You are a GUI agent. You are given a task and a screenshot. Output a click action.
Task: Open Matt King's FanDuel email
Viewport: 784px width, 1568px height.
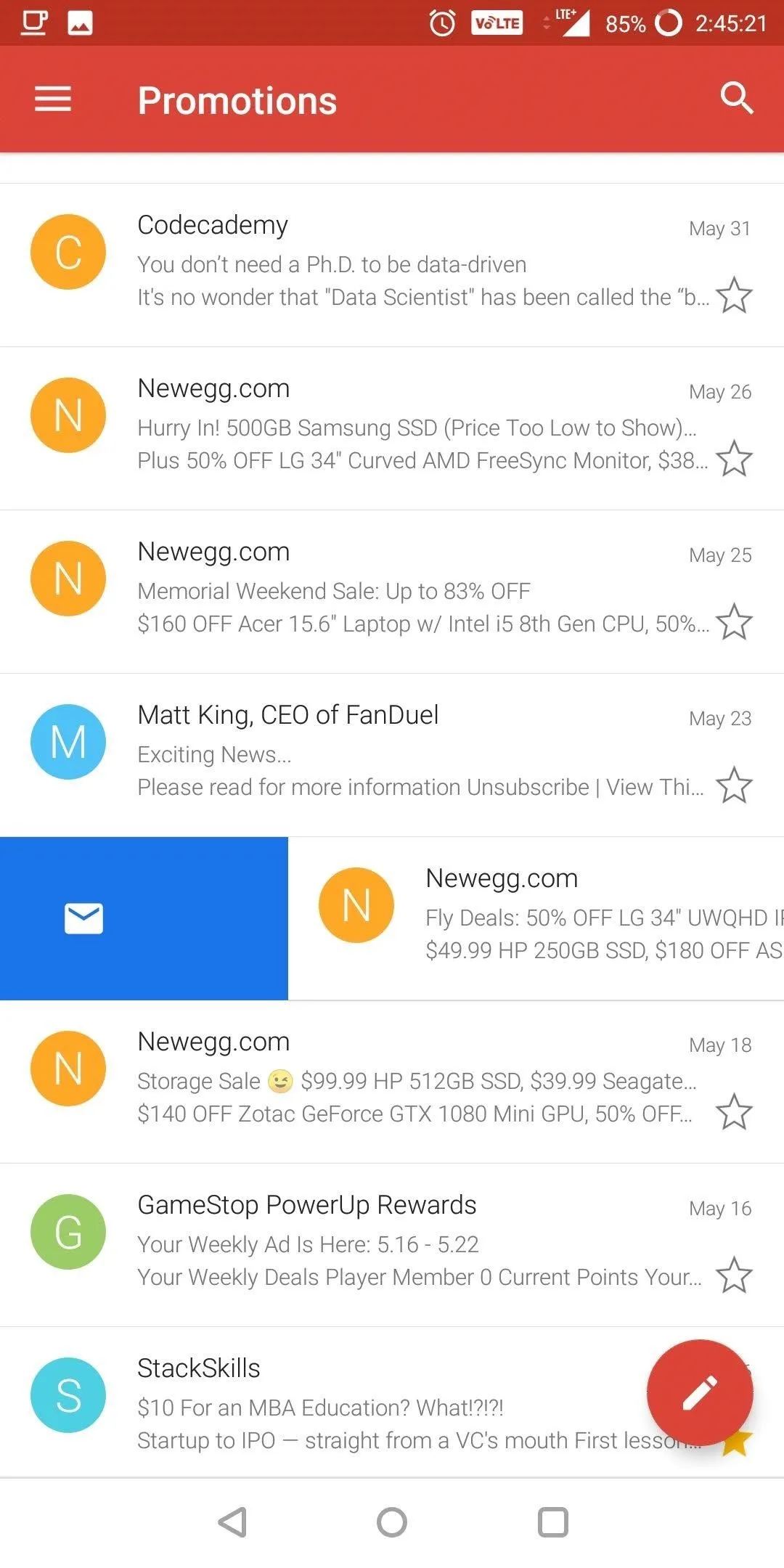[392, 755]
